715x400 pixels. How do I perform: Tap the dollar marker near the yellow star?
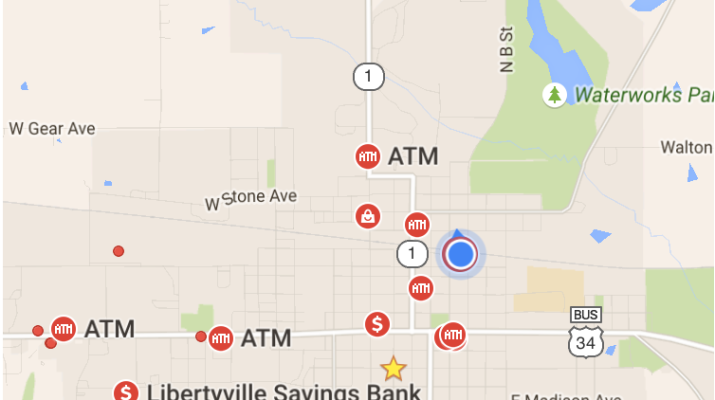point(377,324)
